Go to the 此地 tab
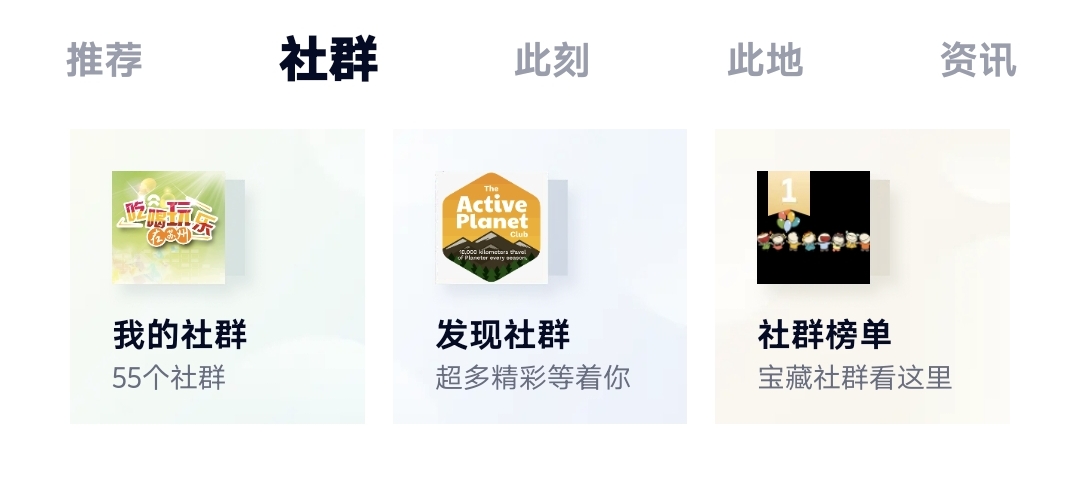The width and height of the screenshot is (1080, 478). 765,61
